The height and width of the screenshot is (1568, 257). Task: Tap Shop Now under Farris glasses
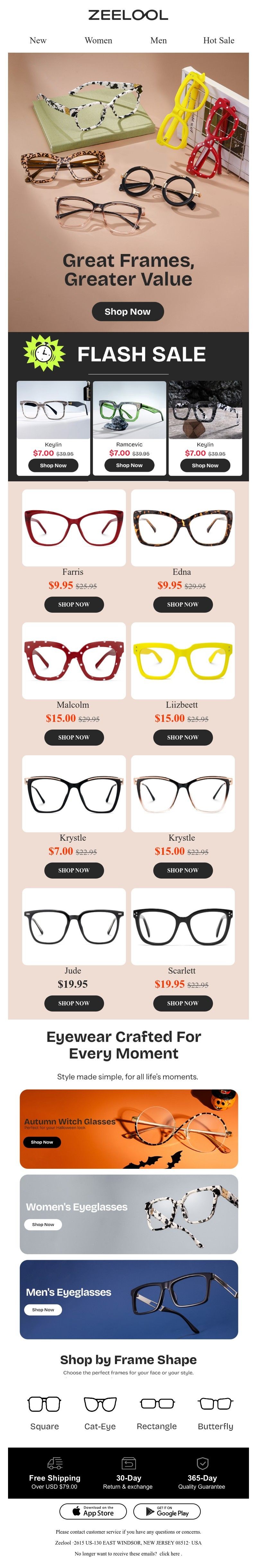[x=74, y=604]
